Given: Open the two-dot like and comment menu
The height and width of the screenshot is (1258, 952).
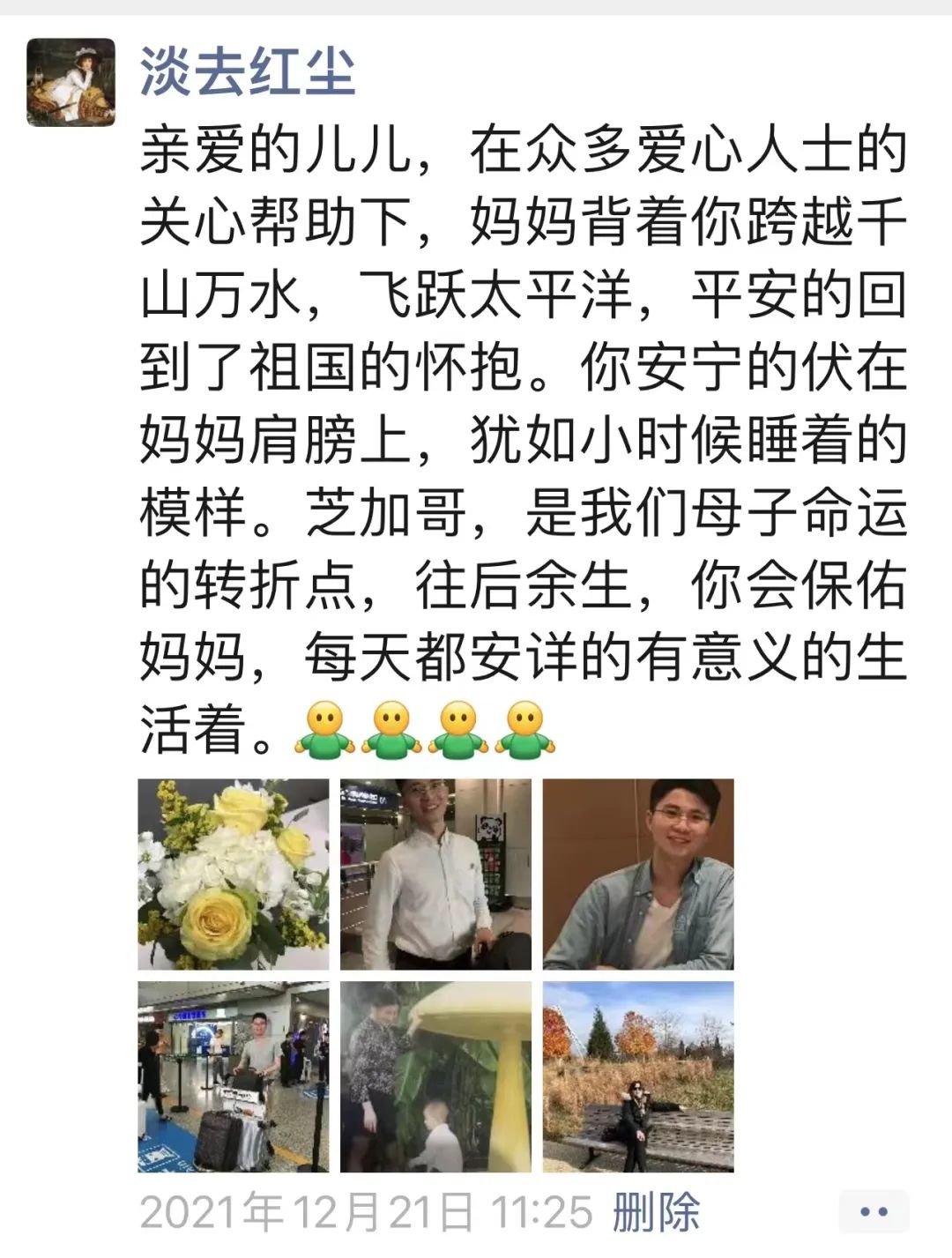Looking at the screenshot, I should pos(873,1212).
